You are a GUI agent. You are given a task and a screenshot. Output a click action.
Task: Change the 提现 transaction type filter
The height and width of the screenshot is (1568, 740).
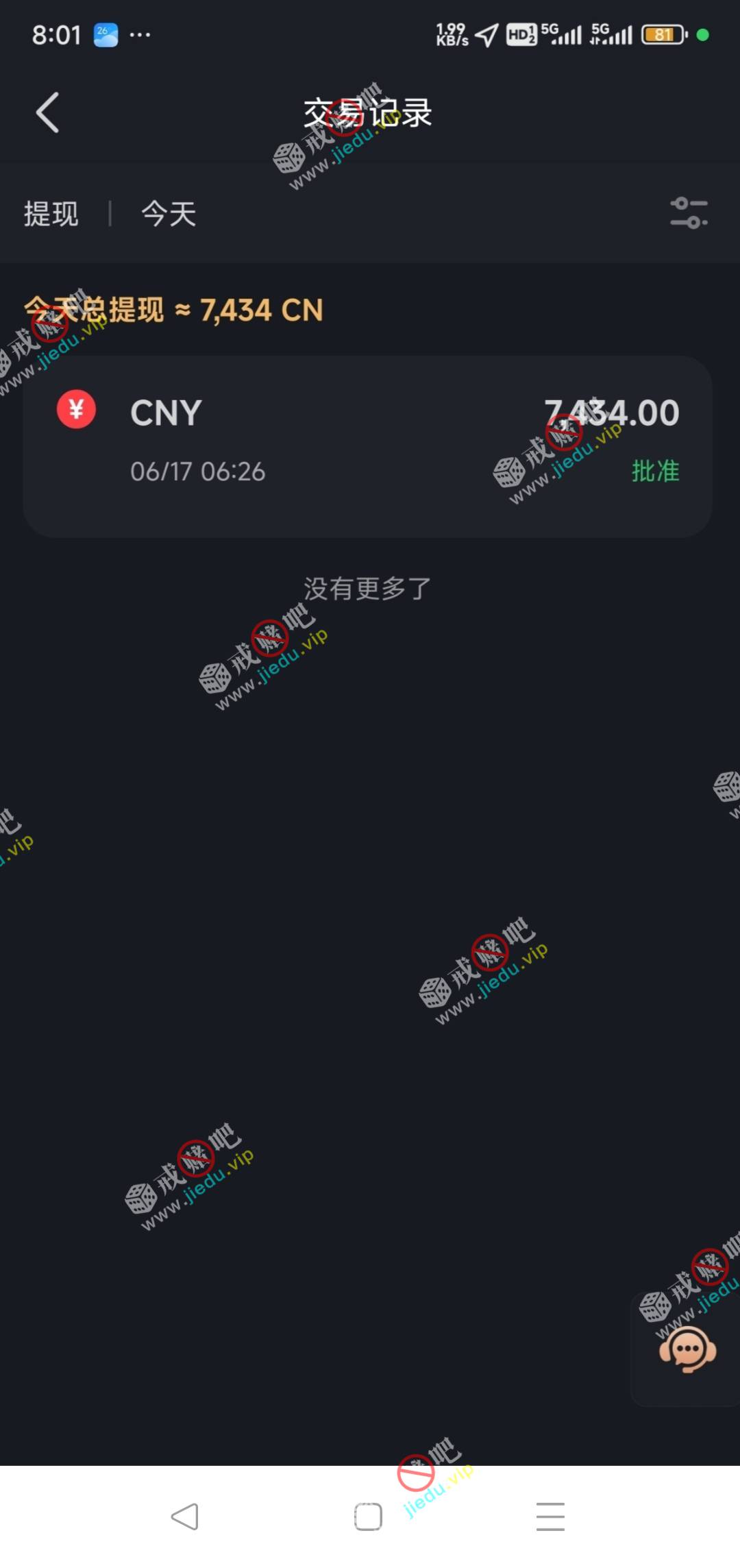point(51,214)
